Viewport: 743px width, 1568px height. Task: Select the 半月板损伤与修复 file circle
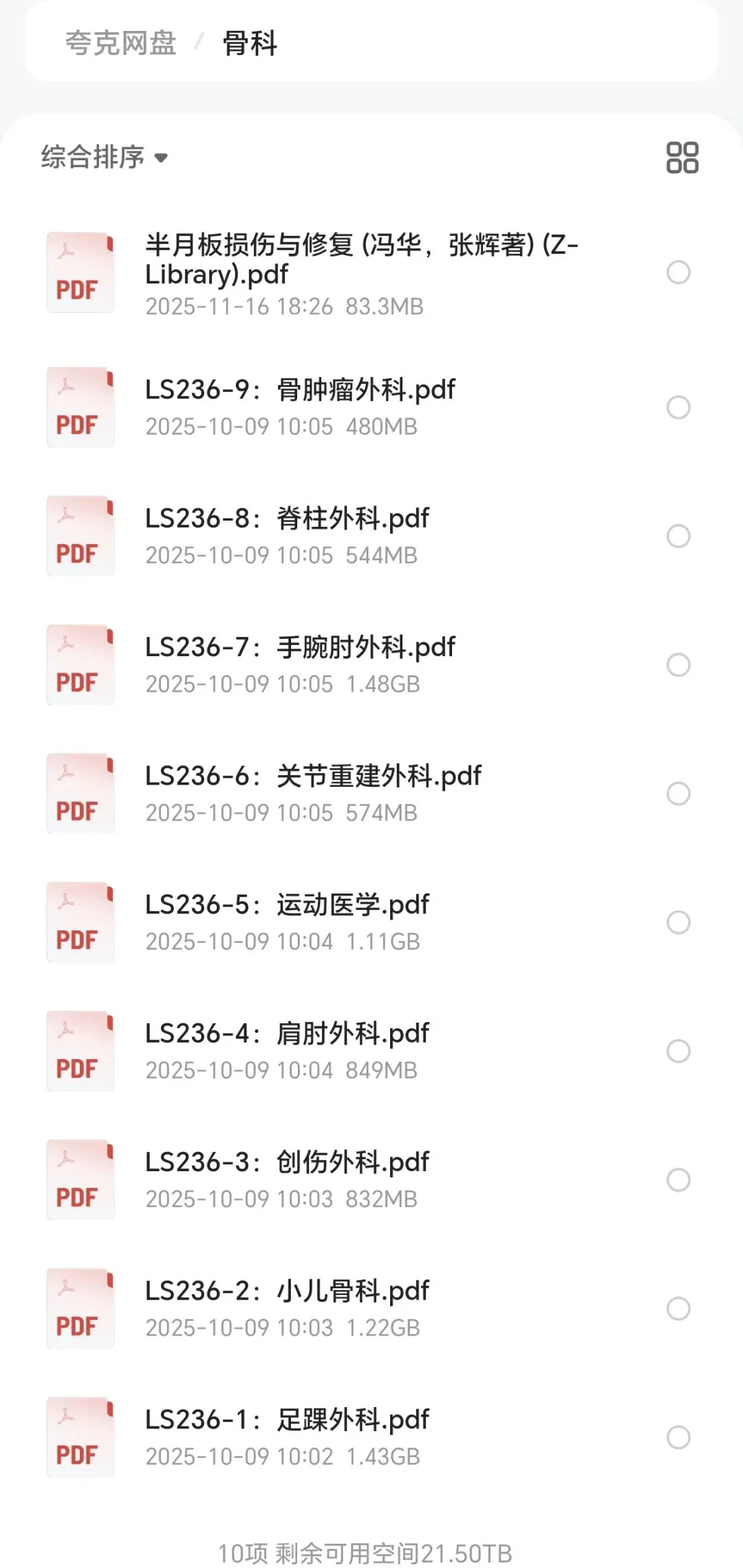pos(678,272)
